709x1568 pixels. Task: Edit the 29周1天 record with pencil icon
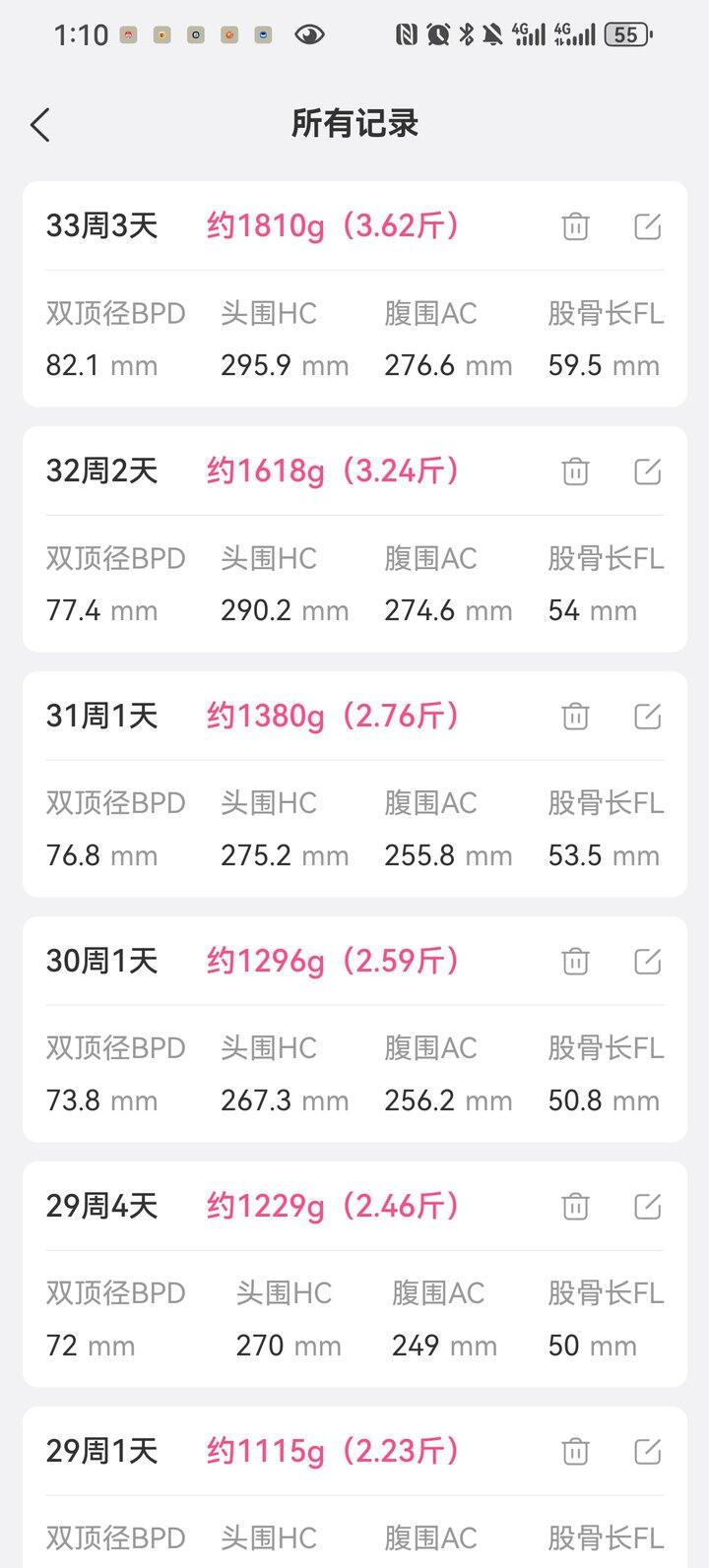pyautogui.click(x=647, y=1451)
